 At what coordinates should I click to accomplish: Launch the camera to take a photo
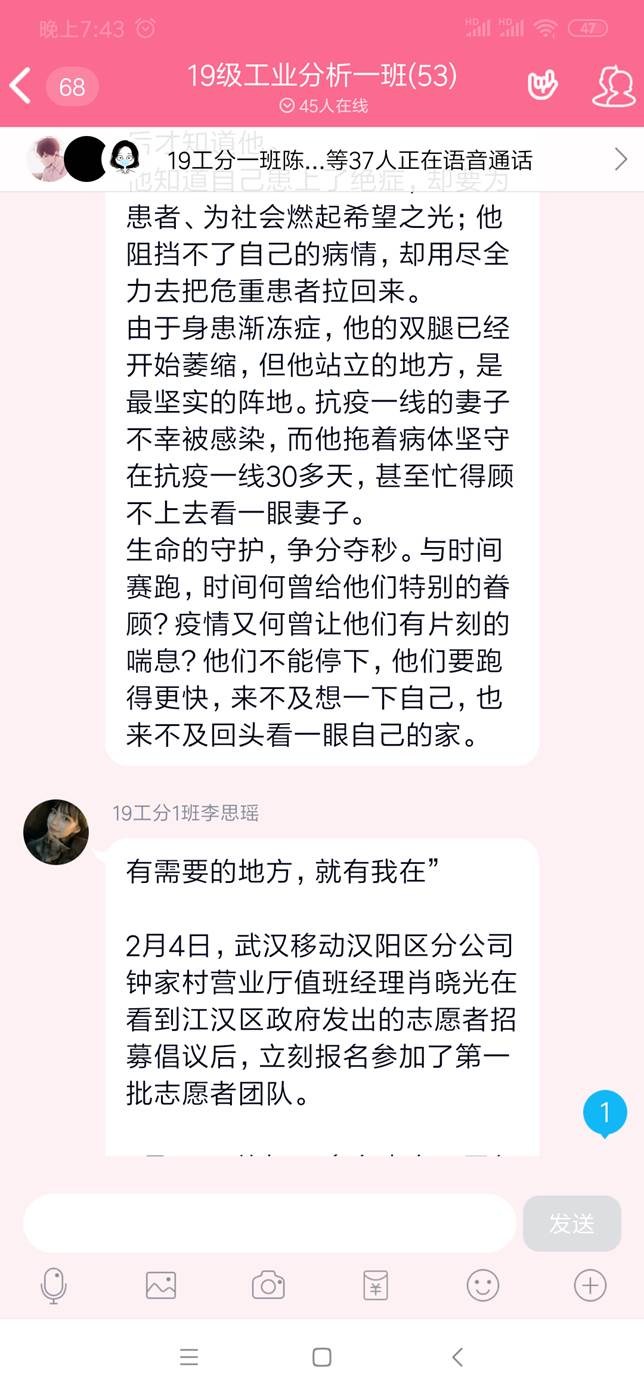[x=268, y=1285]
